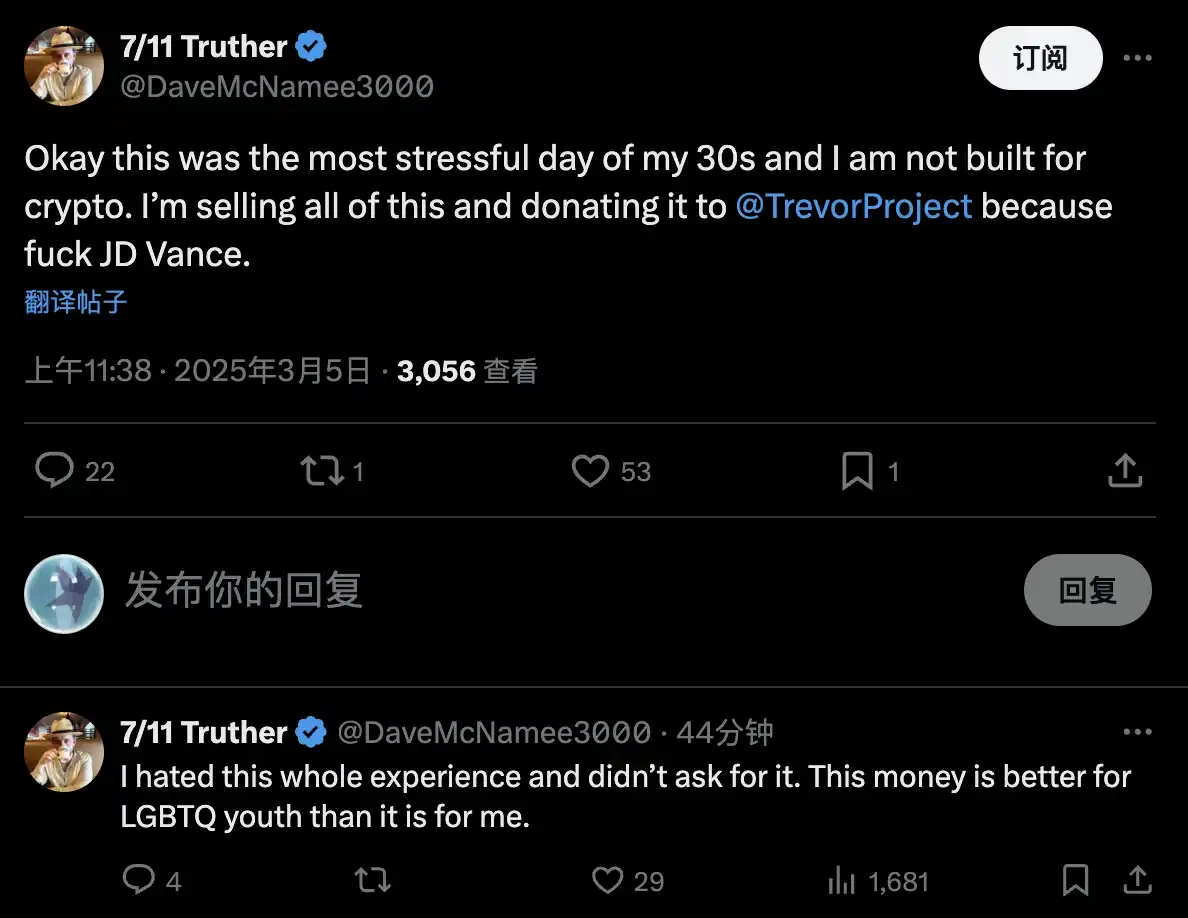Reply to the main post with 22 comments

pyautogui.click(x=55, y=470)
